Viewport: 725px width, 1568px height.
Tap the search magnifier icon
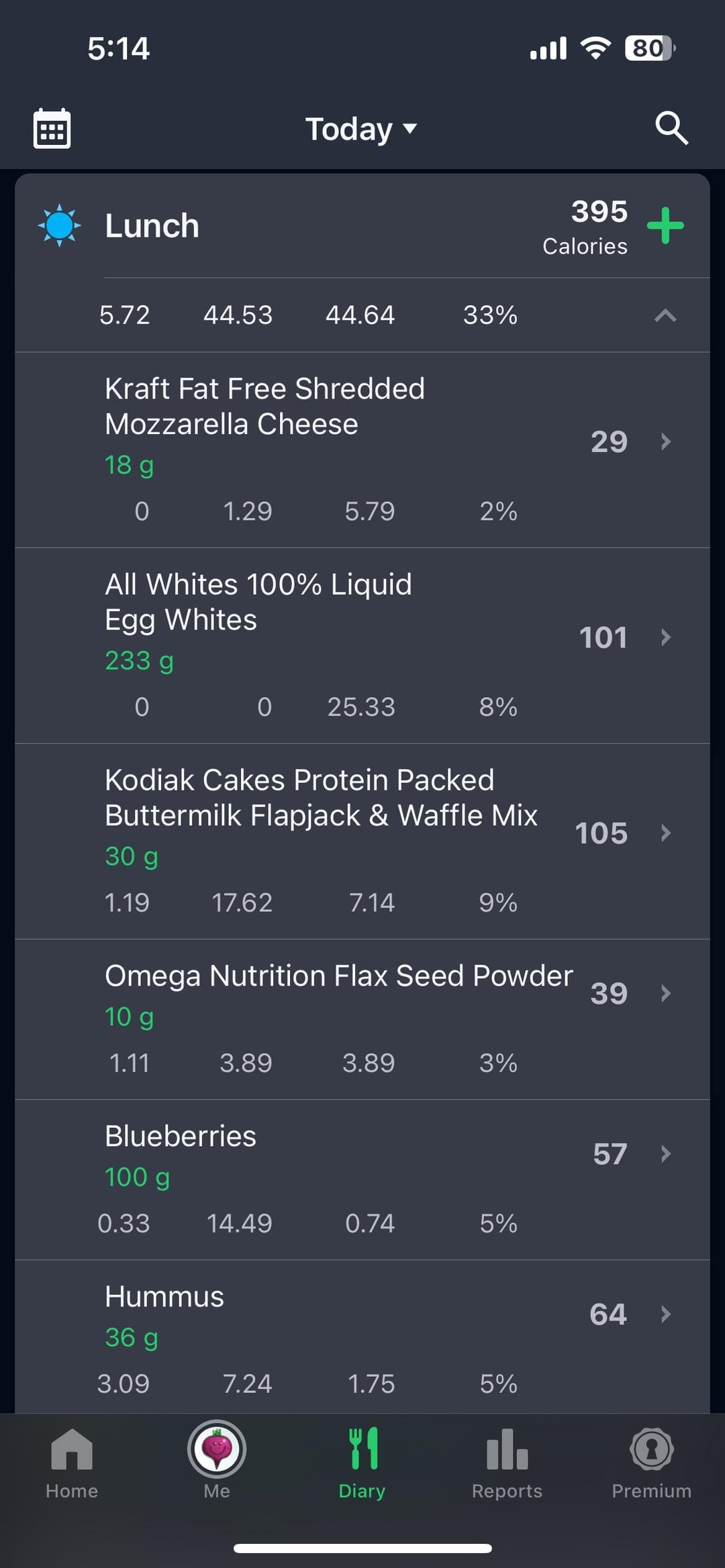click(x=671, y=128)
